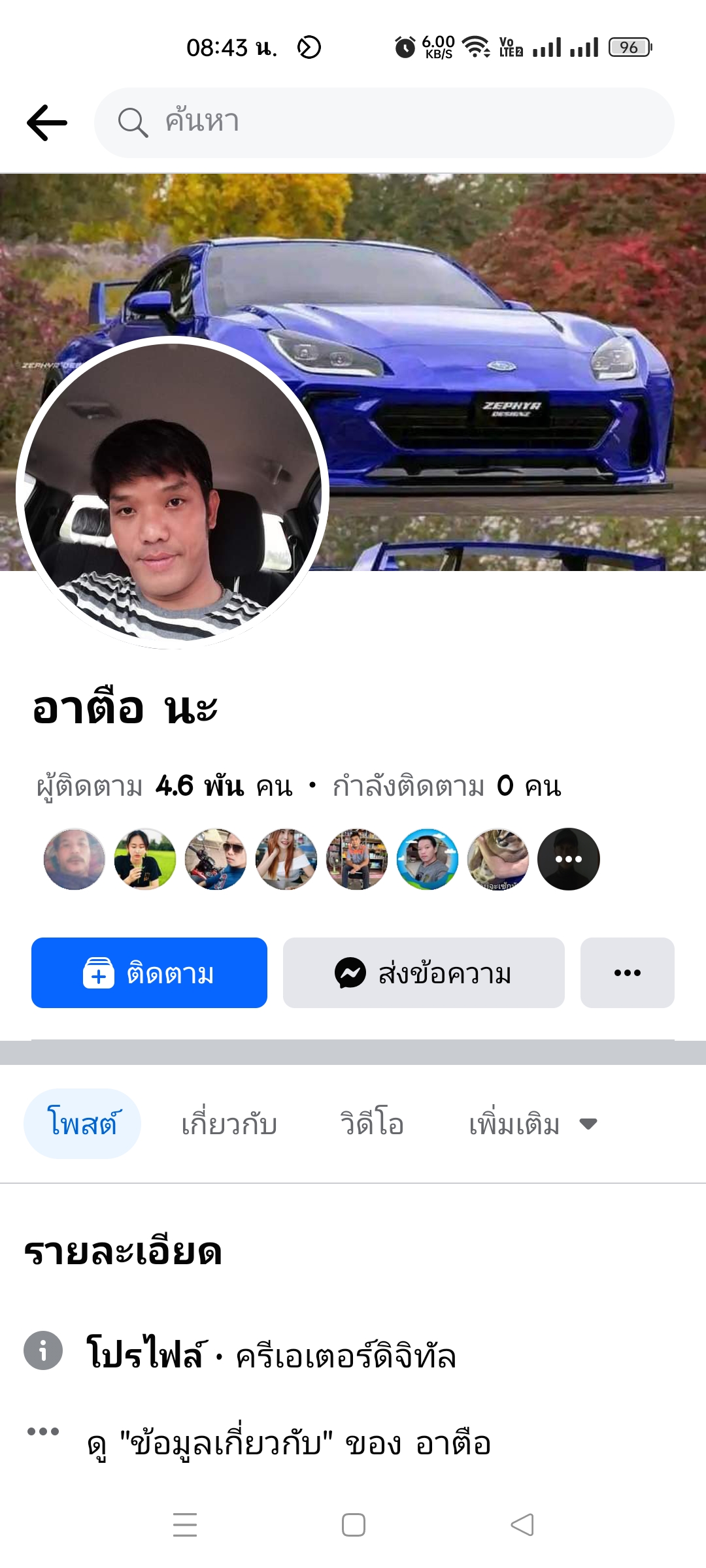Switch to the เกี่ยวกับ tab
This screenshot has width=706, height=1568.
click(x=229, y=1124)
